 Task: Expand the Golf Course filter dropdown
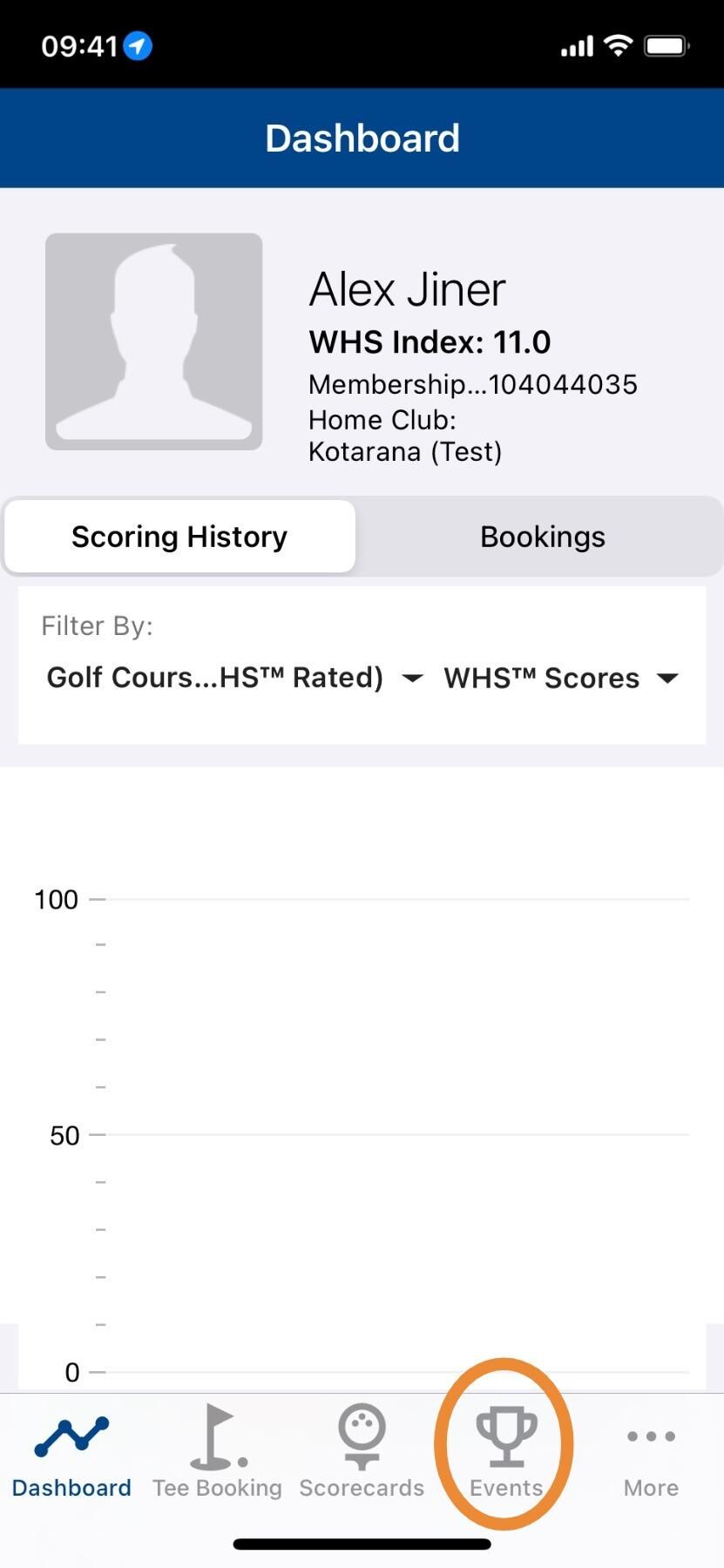(234, 678)
